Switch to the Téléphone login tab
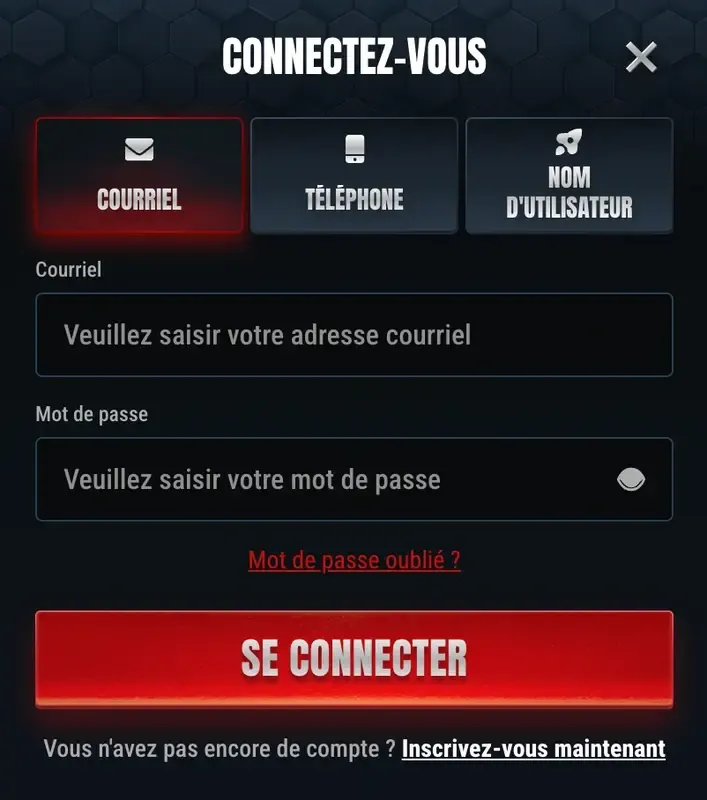Image resolution: width=707 pixels, height=800 pixels. (354, 176)
